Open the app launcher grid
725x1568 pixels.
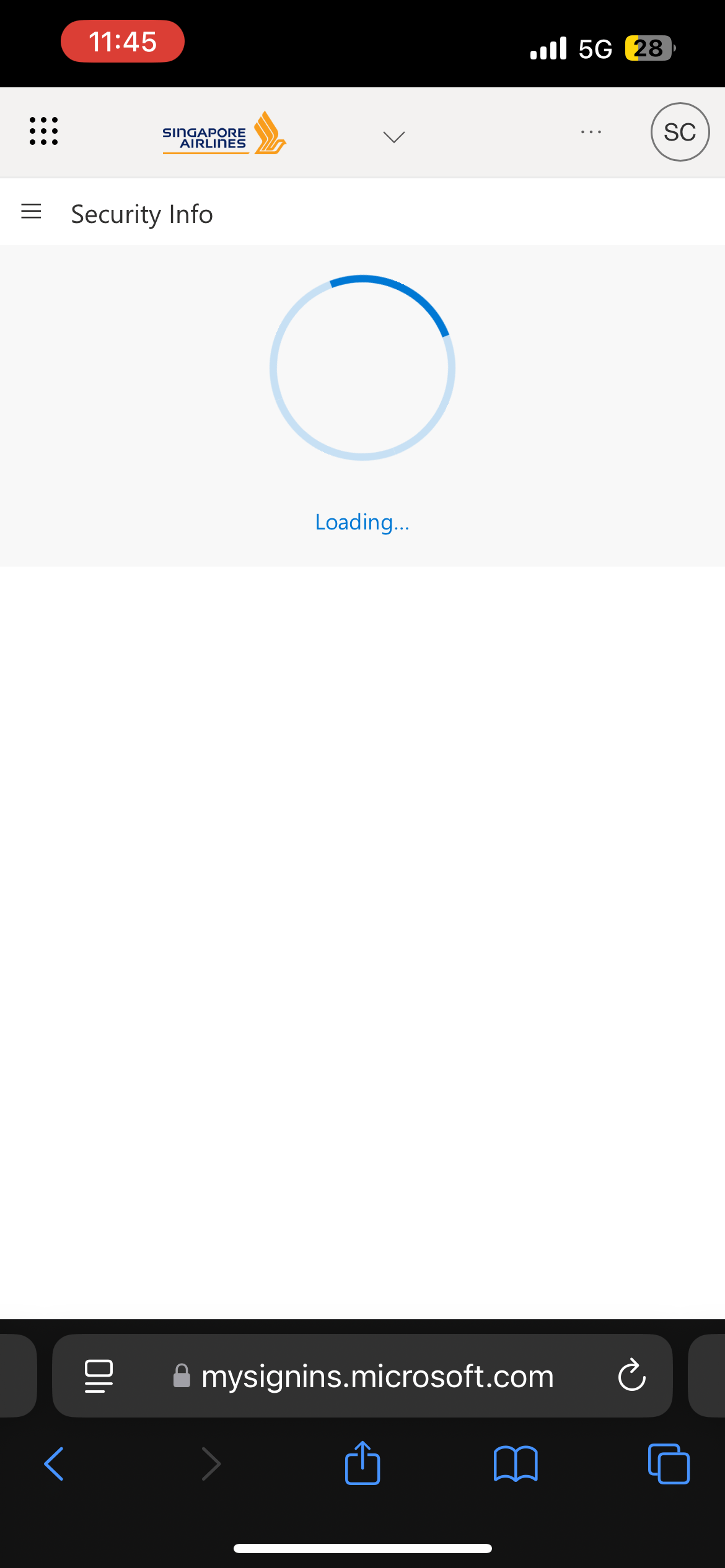point(43,131)
